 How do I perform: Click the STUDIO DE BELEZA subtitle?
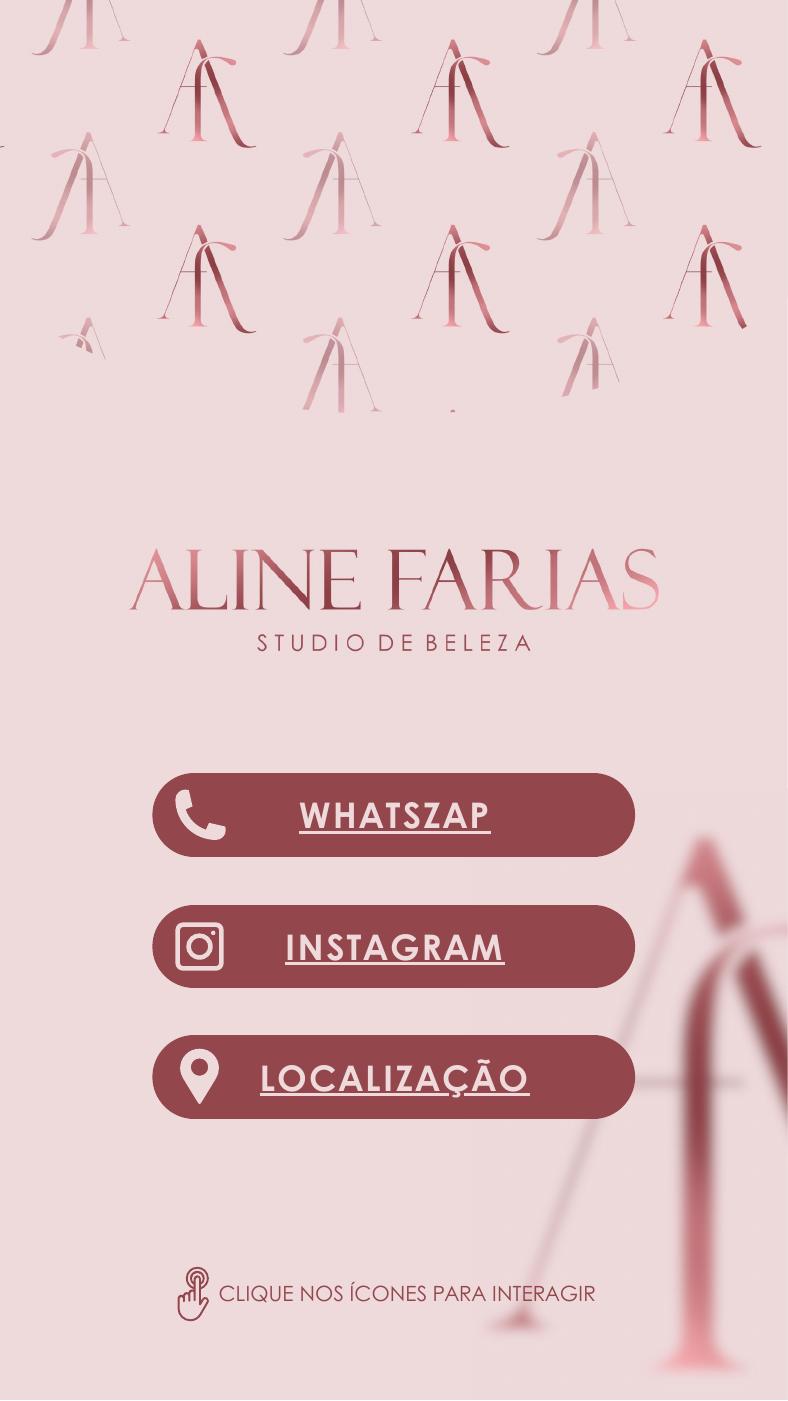pos(394,641)
